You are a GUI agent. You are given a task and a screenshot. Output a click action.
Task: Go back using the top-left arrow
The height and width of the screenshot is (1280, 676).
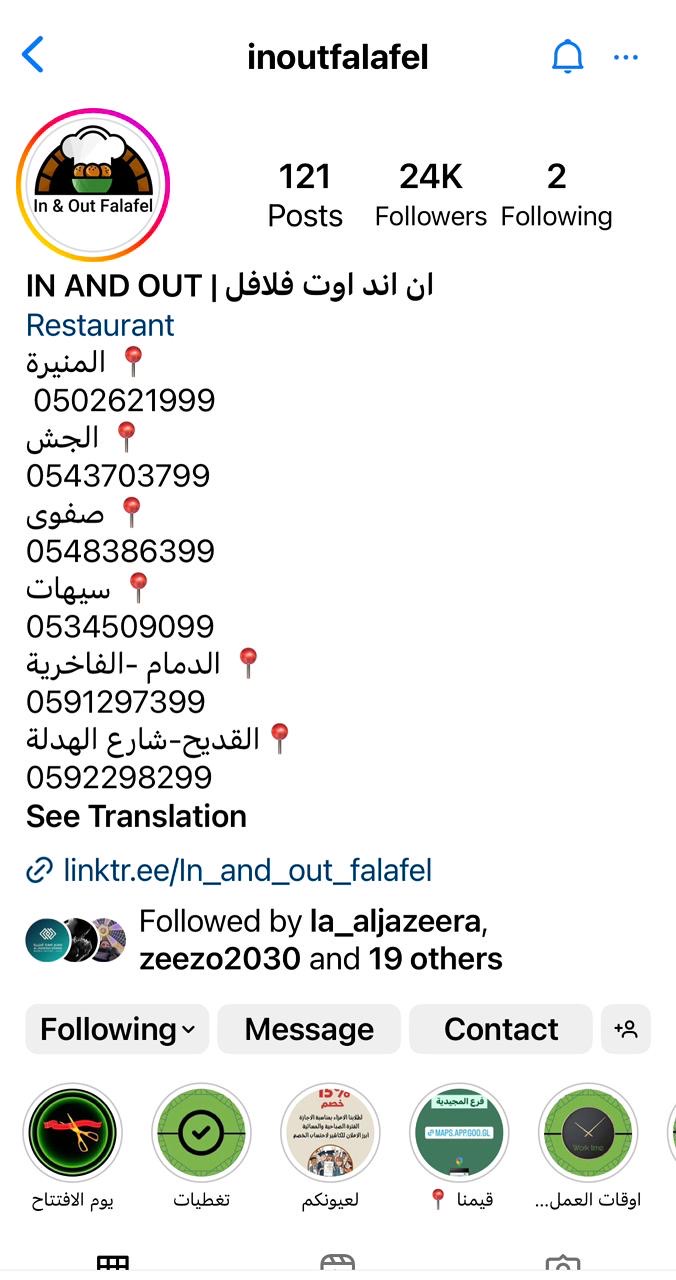(33, 55)
